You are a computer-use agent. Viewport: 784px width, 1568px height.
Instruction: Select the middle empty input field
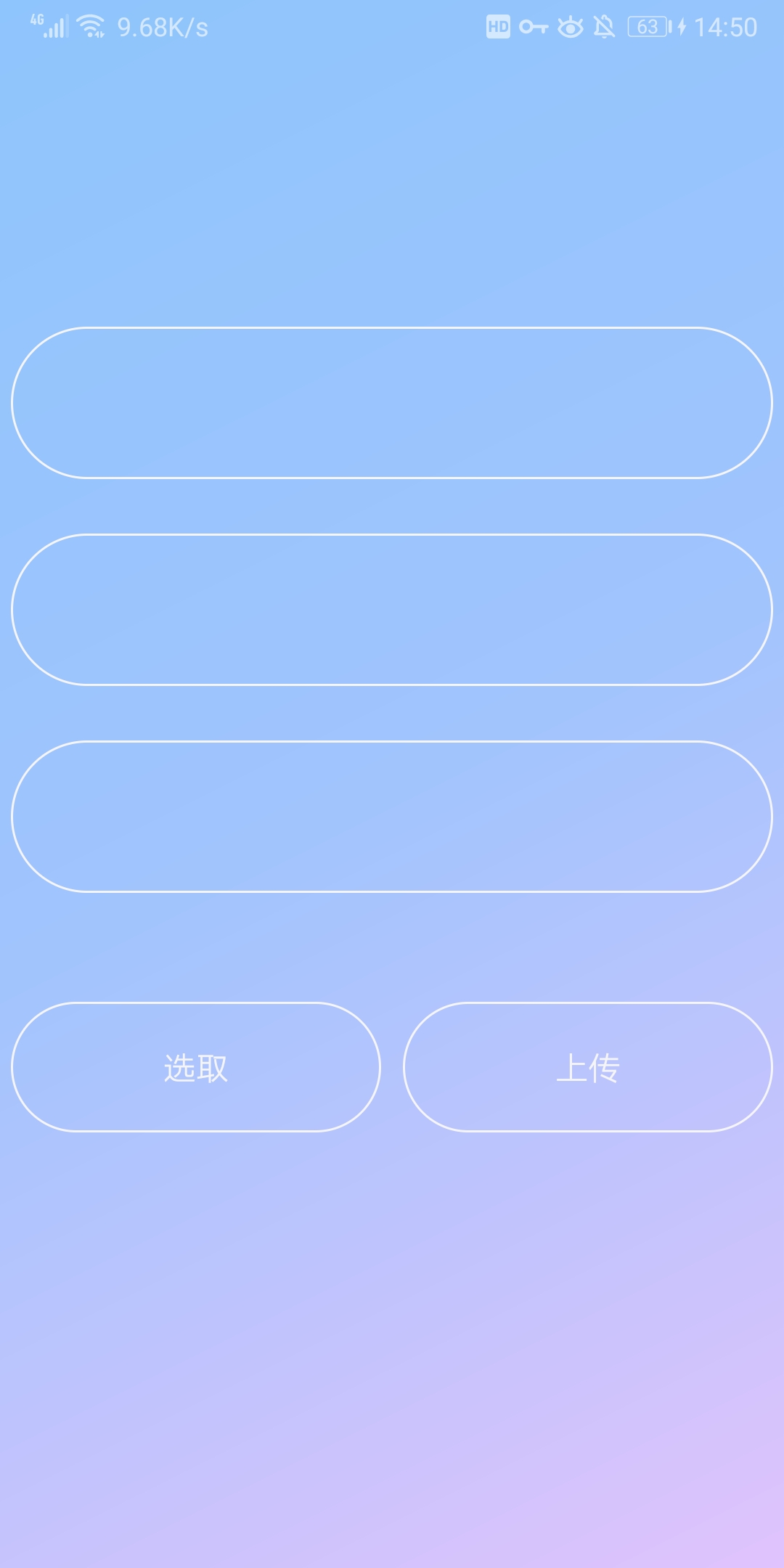tap(392, 610)
